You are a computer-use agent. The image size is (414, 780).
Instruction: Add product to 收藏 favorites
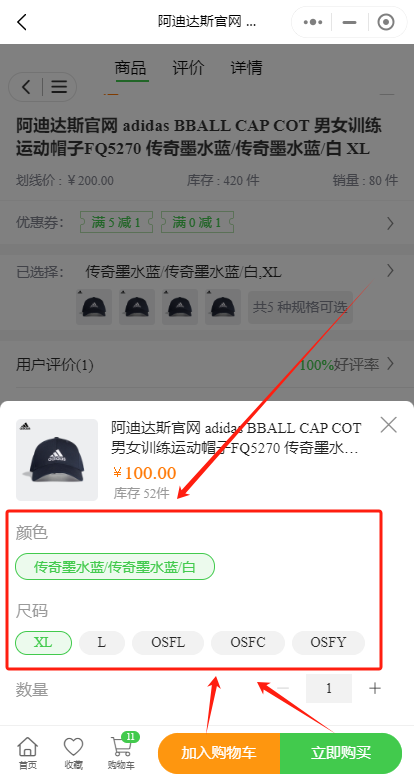[x=74, y=753]
